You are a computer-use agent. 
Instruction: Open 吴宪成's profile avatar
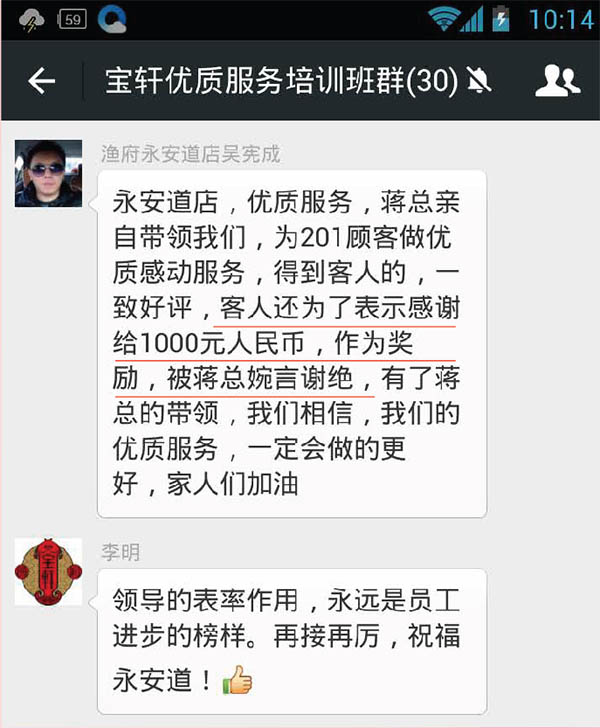48,173
